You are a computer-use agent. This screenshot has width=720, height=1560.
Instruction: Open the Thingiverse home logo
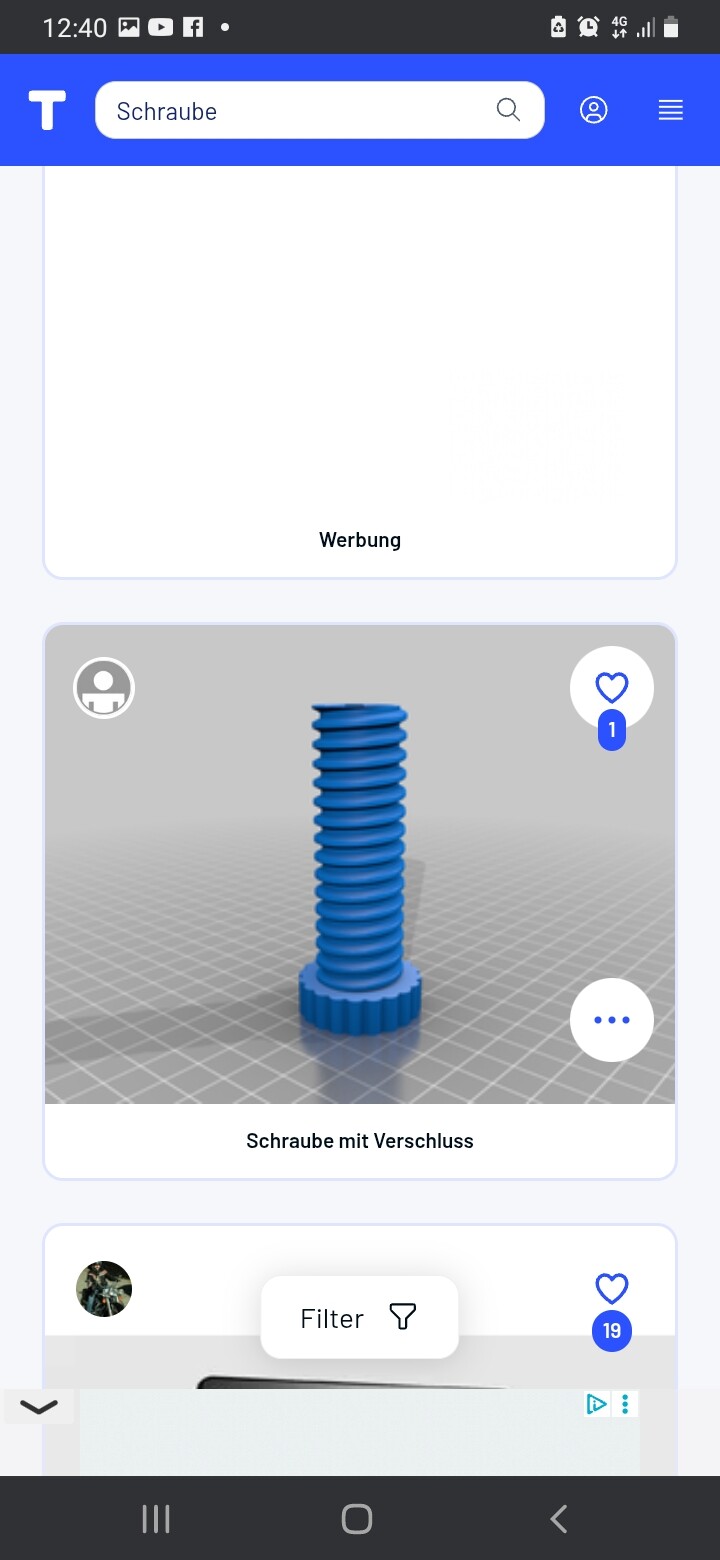(47, 110)
